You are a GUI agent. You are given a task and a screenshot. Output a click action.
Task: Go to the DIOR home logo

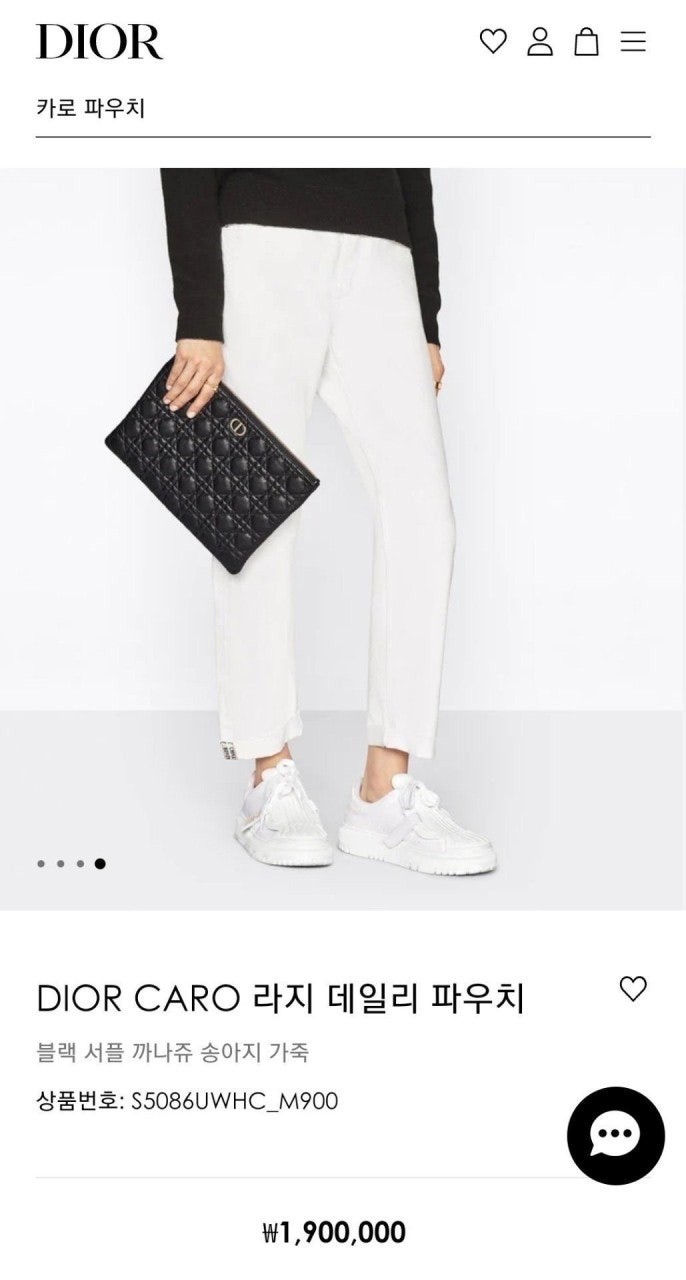pyautogui.click(x=99, y=42)
